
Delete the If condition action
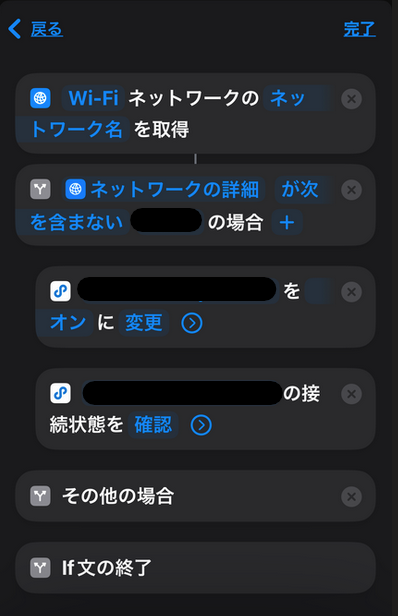click(x=351, y=190)
